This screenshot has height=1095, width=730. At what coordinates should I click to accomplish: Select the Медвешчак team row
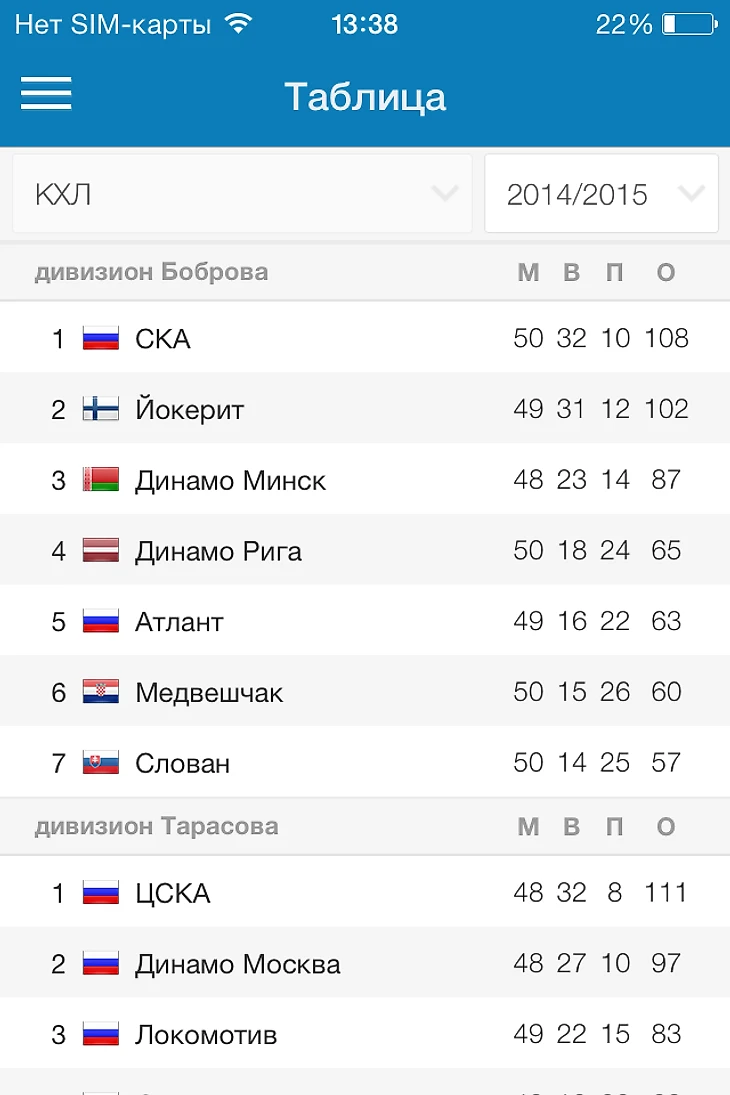pos(365,692)
